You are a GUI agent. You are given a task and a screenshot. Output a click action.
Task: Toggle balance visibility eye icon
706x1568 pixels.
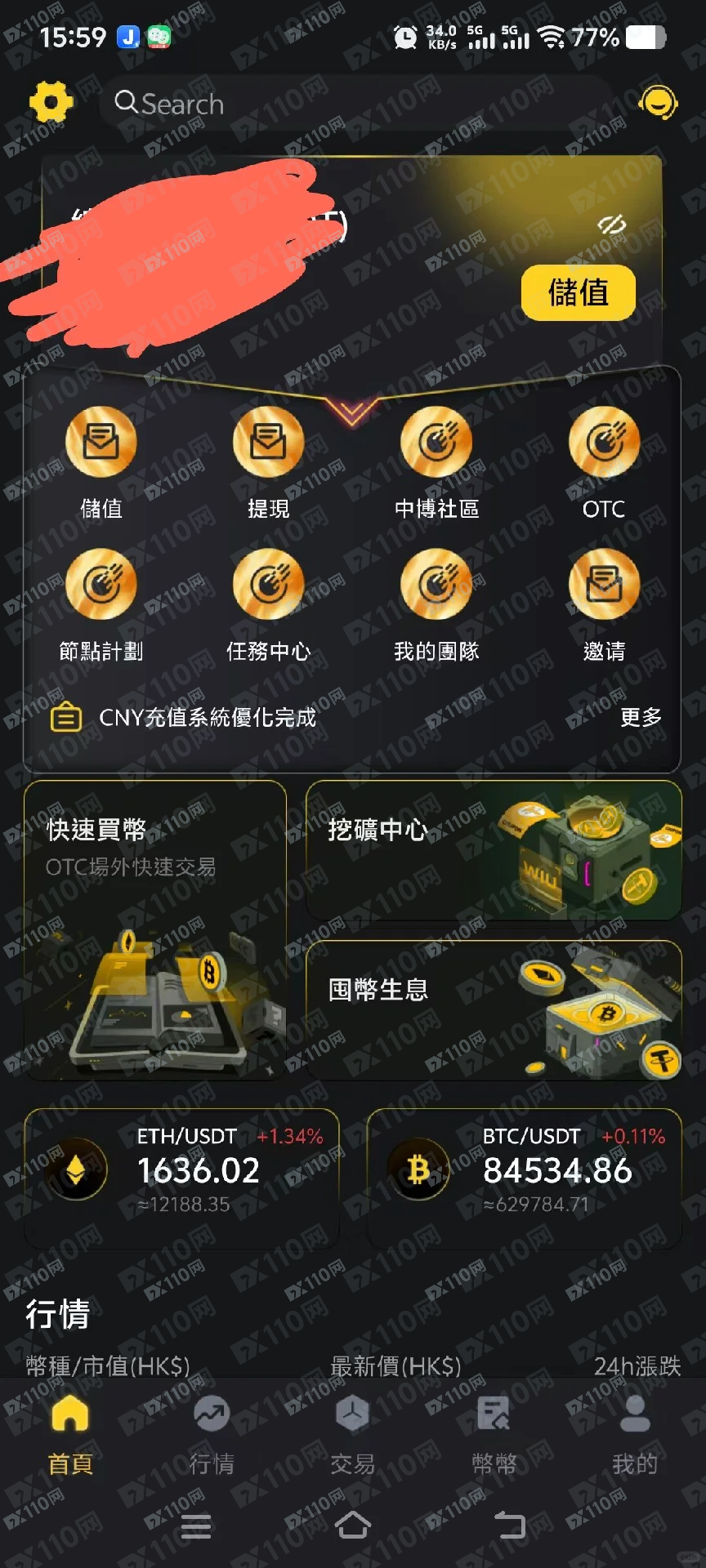point(611,225)
